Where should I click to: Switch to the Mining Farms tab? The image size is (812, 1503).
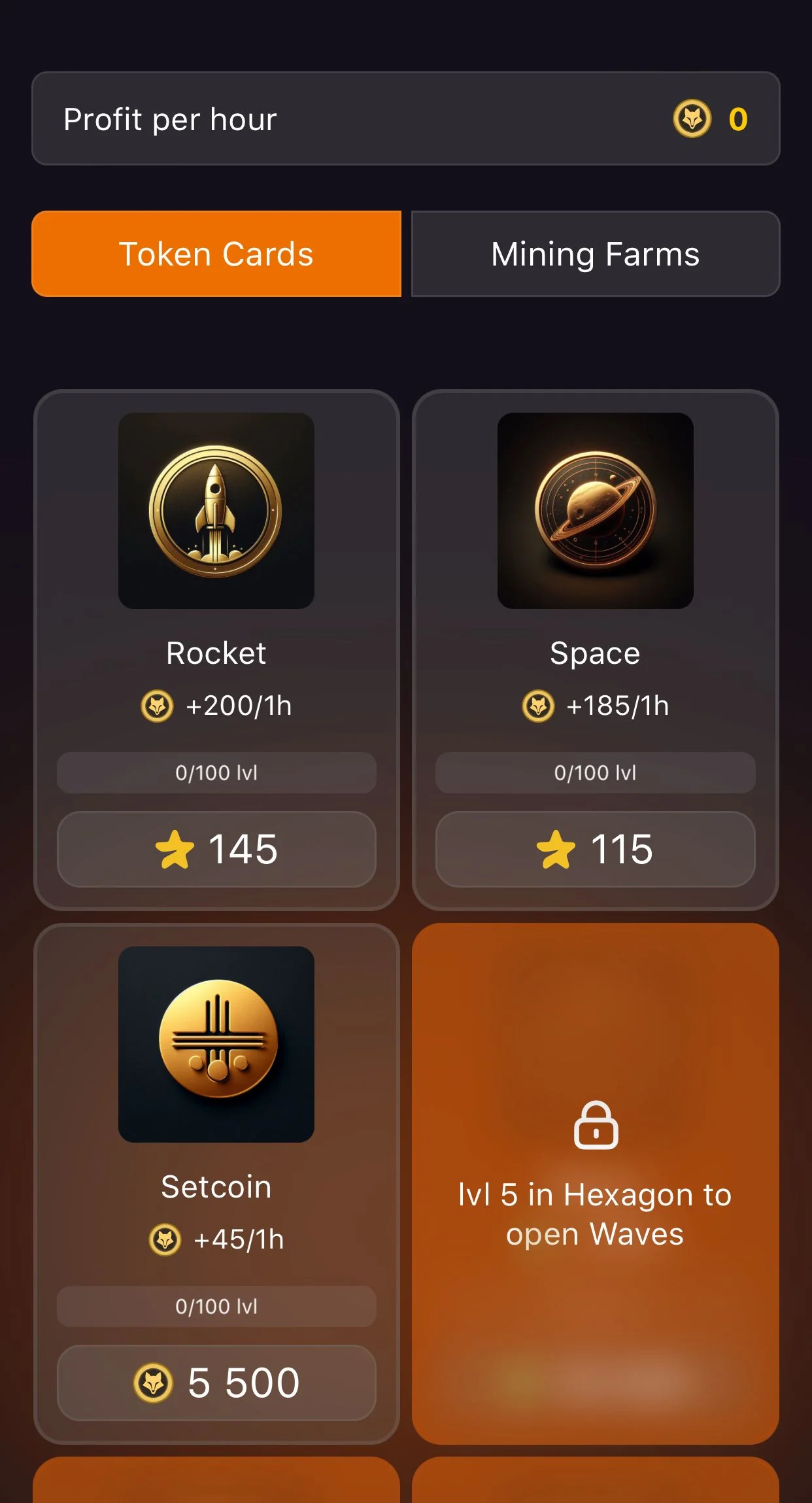tap(596, 254)
